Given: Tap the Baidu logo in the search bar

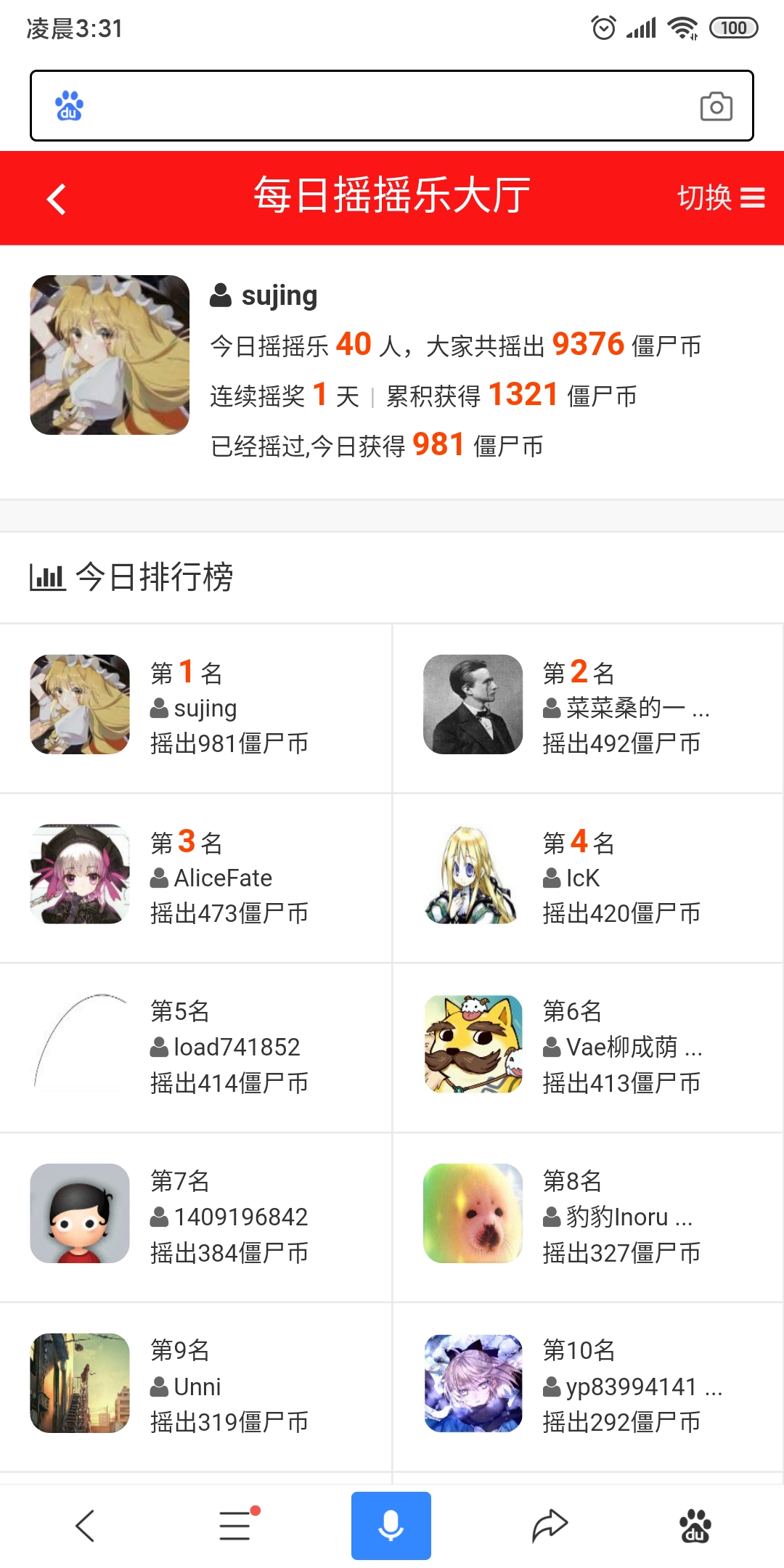Looking at the screenshot, I should tap(69, 106).
